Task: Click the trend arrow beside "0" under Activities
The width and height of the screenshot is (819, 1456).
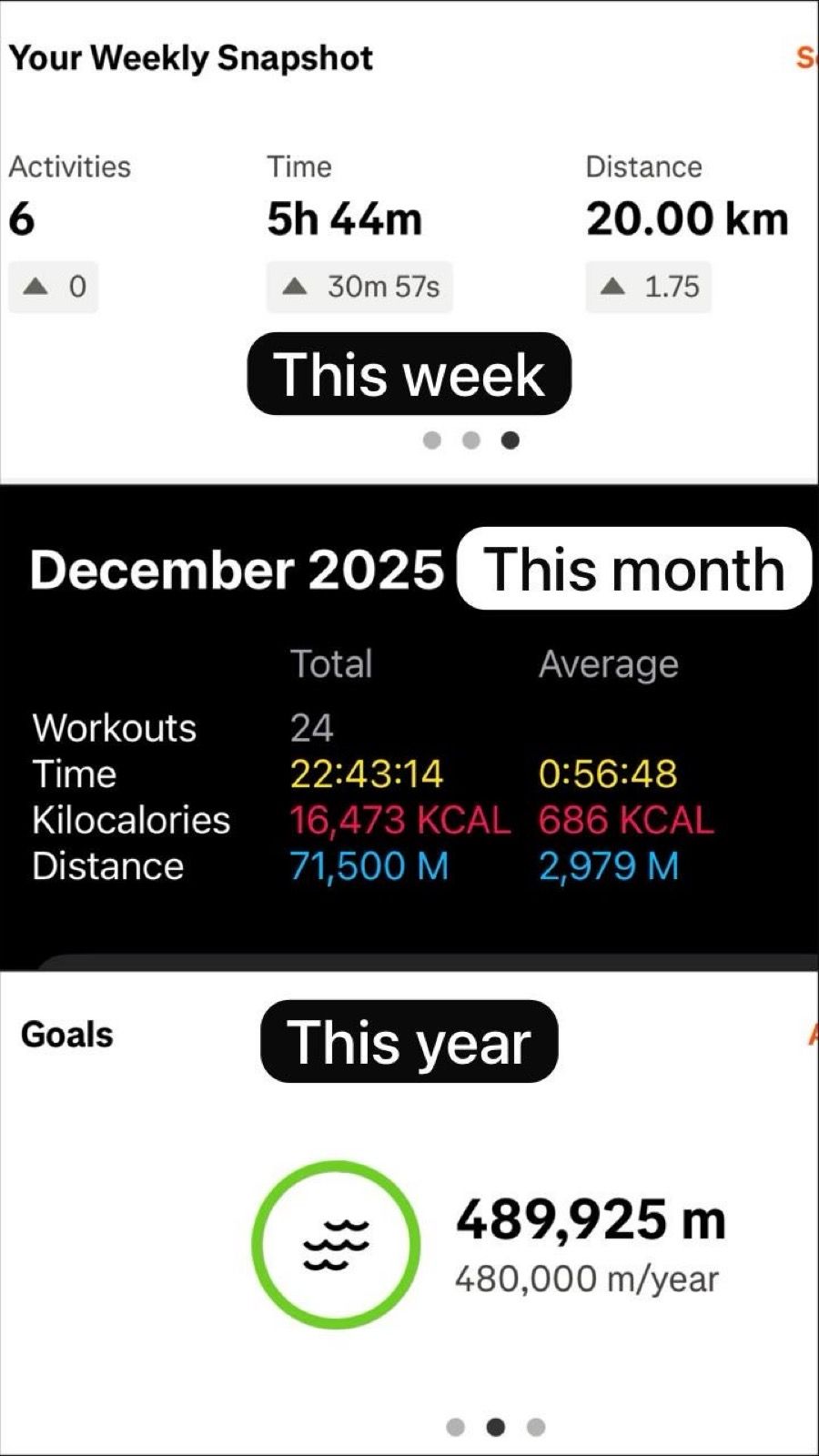Action: point(36,286)
